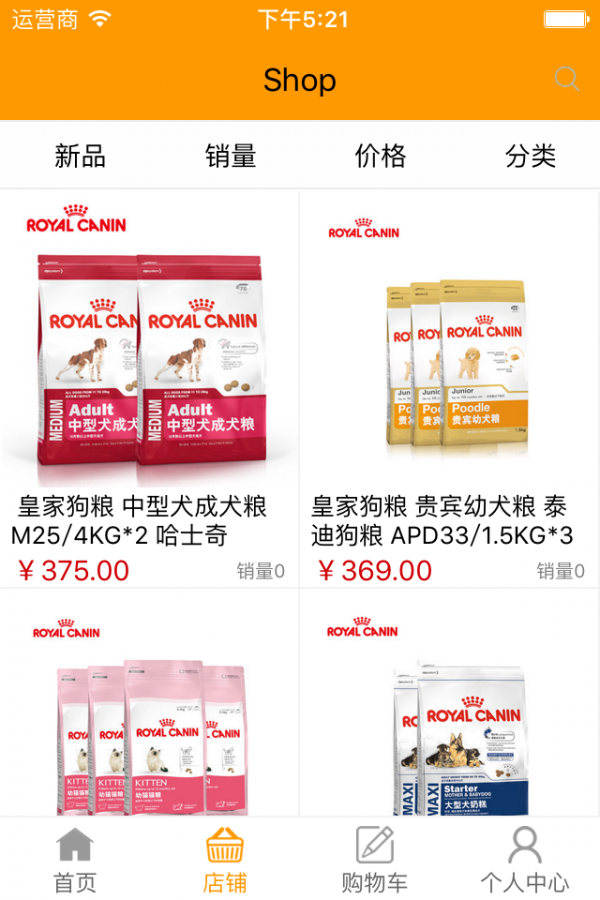Sort products by 新品
Screen dimensions: 600x900
coord(80,156)
